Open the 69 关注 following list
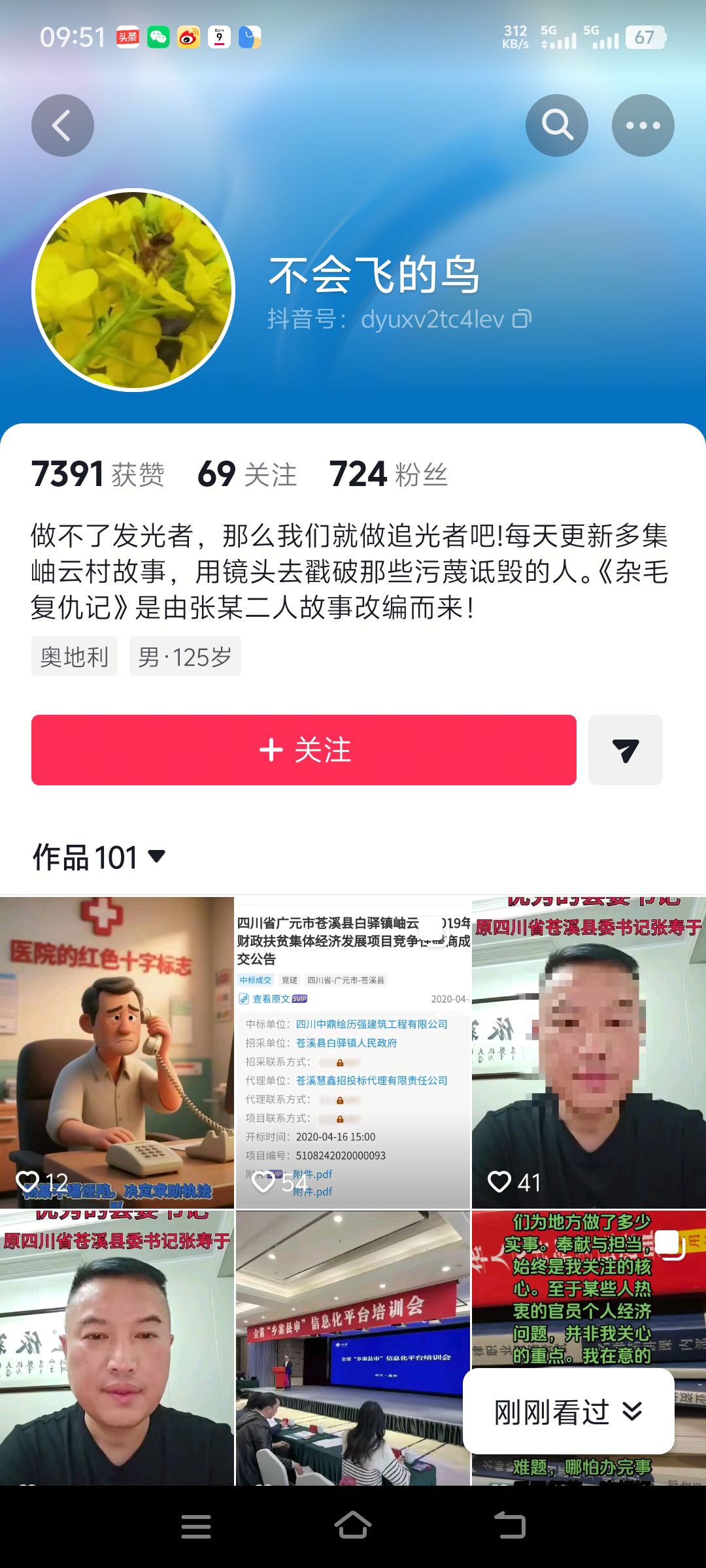Screen dimensions: 706x1568 click(x=247, y=474)
